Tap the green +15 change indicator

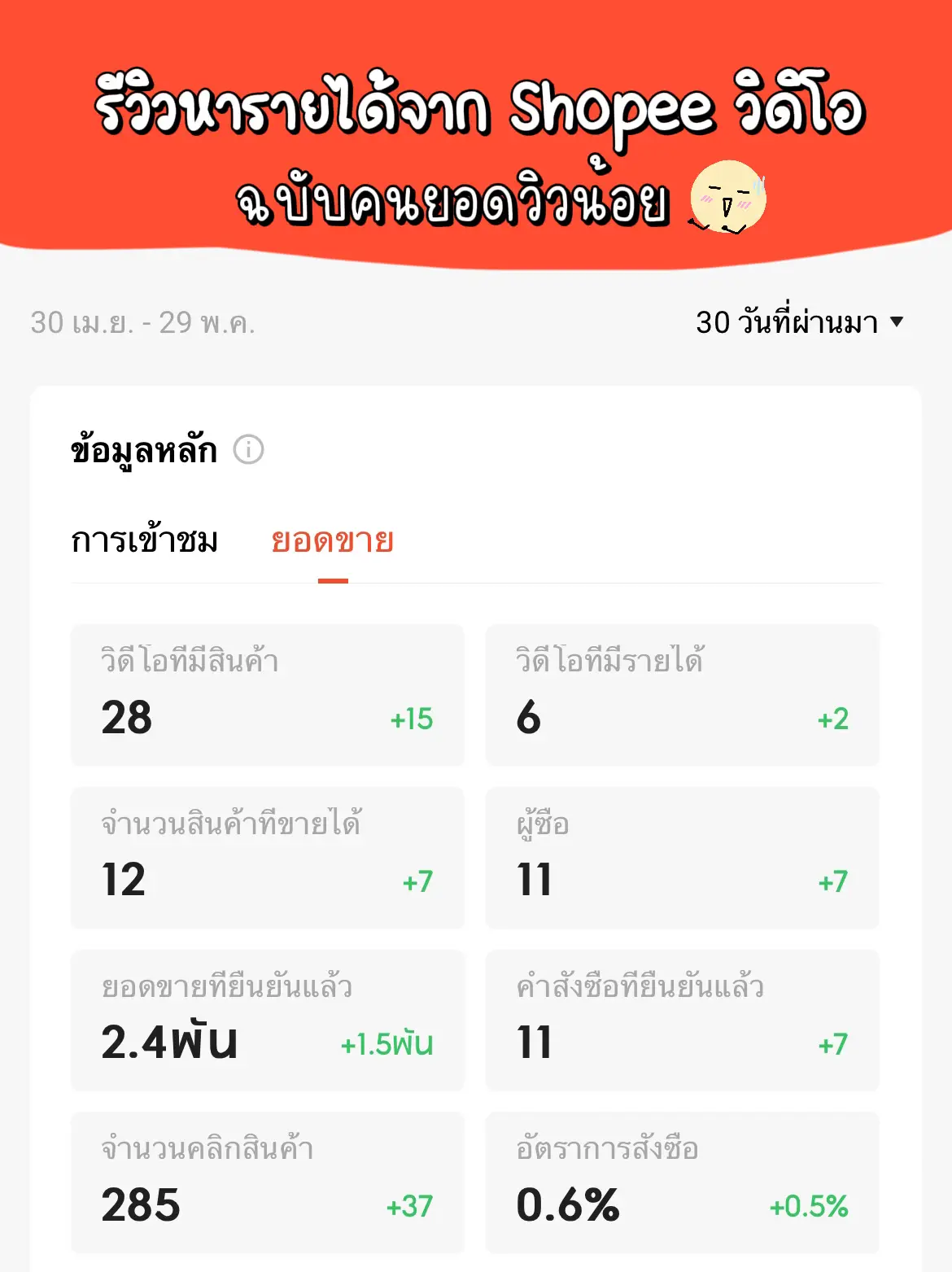pos(412,719)
